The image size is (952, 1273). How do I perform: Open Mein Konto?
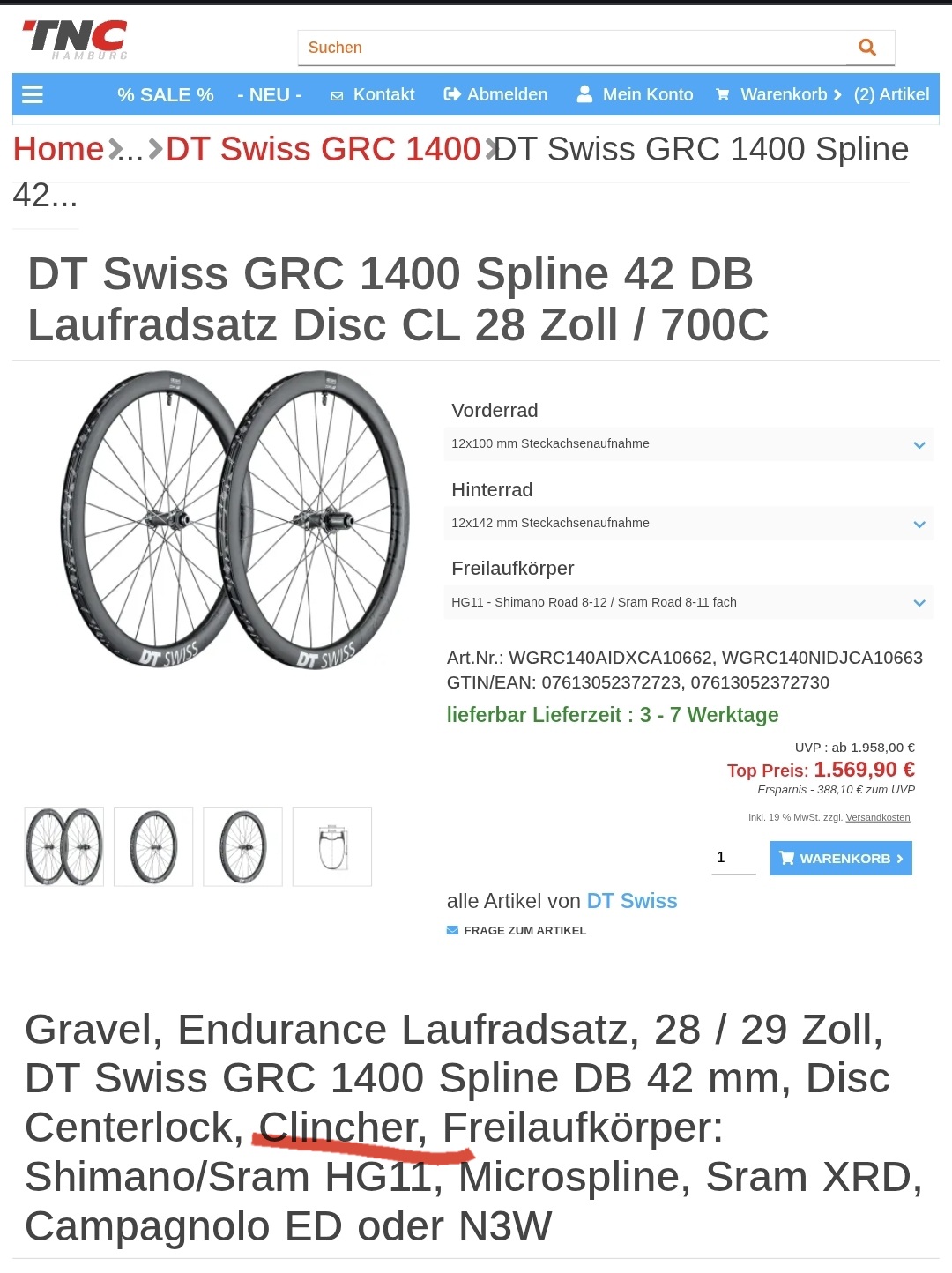click(636, 94)
